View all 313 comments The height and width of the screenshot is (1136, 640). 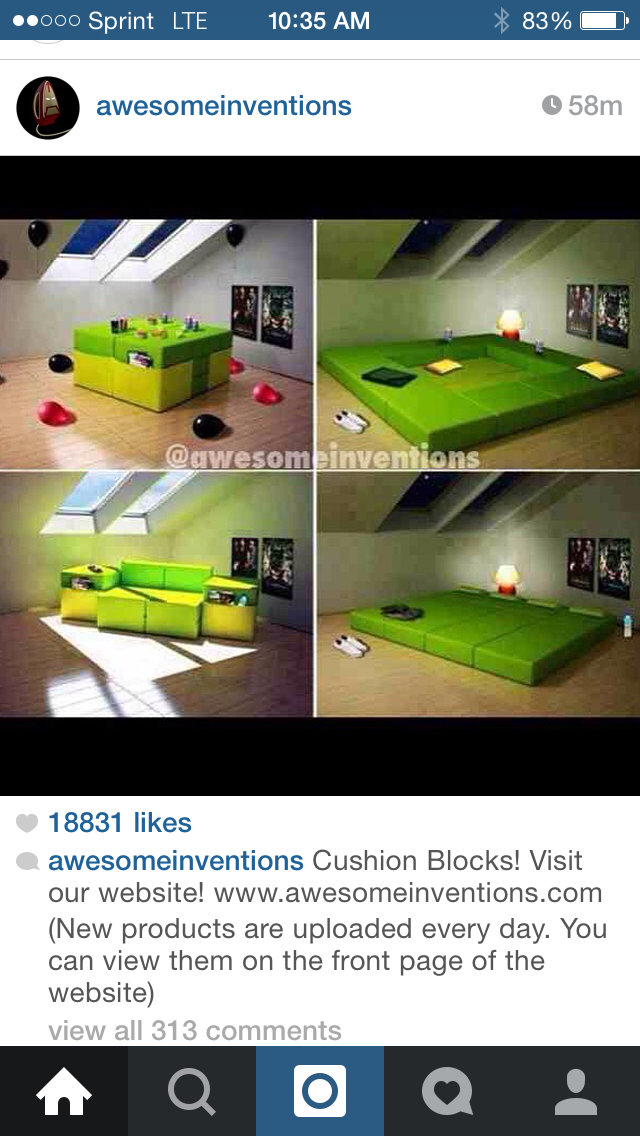(x=194, y=1030)
